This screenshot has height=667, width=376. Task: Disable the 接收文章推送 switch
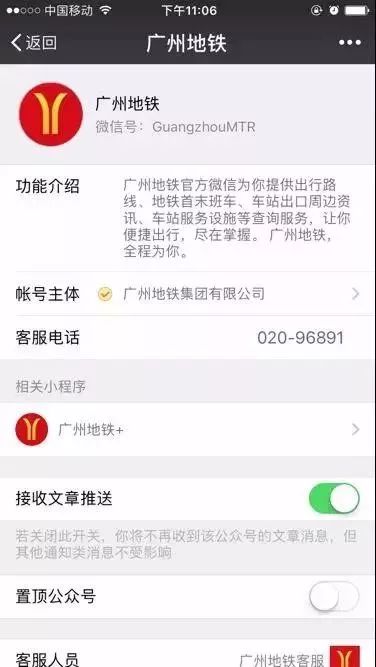pyautogui.click(x=334, y=498)
